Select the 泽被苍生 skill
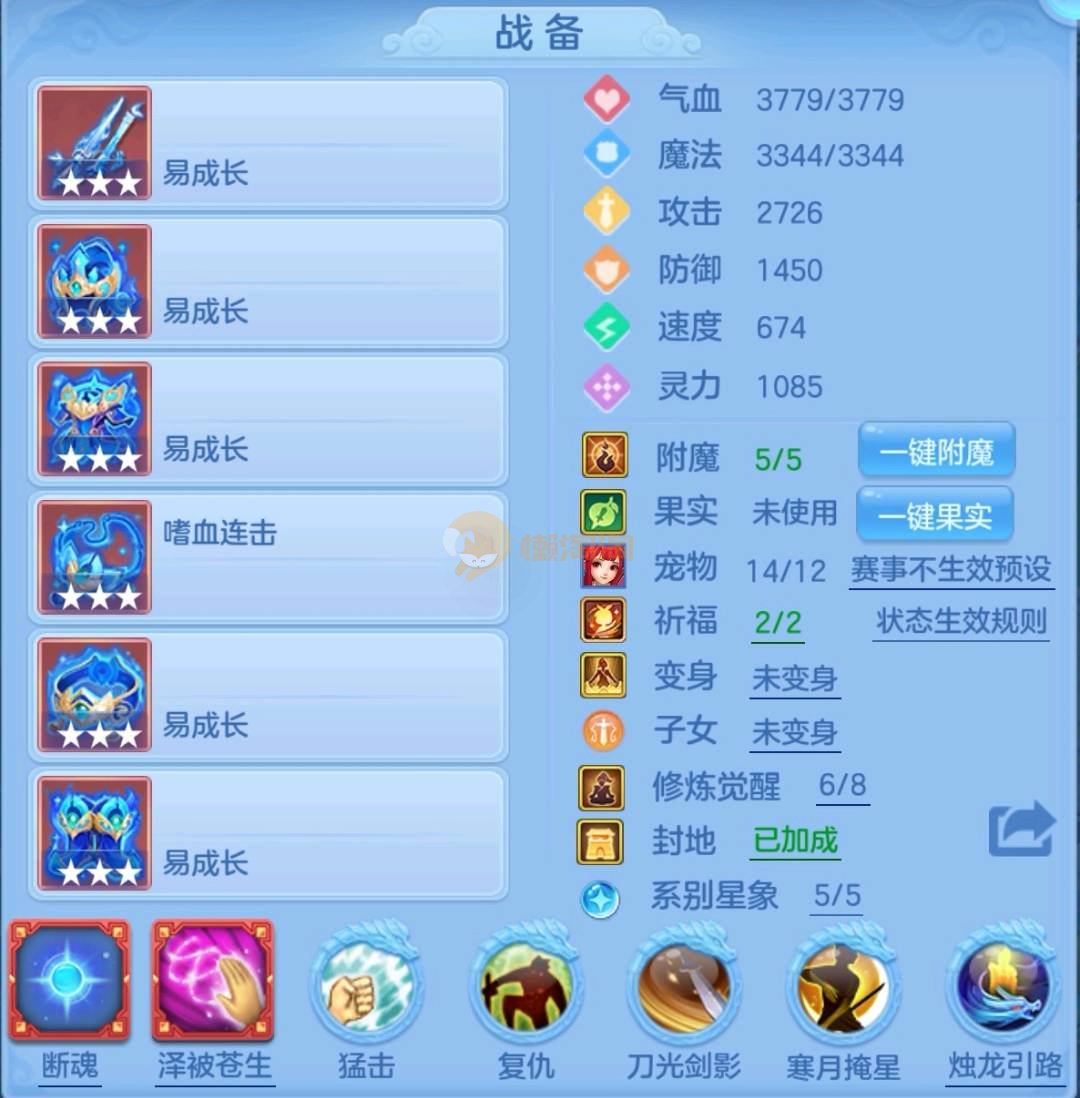 click(x=213, y=981)
